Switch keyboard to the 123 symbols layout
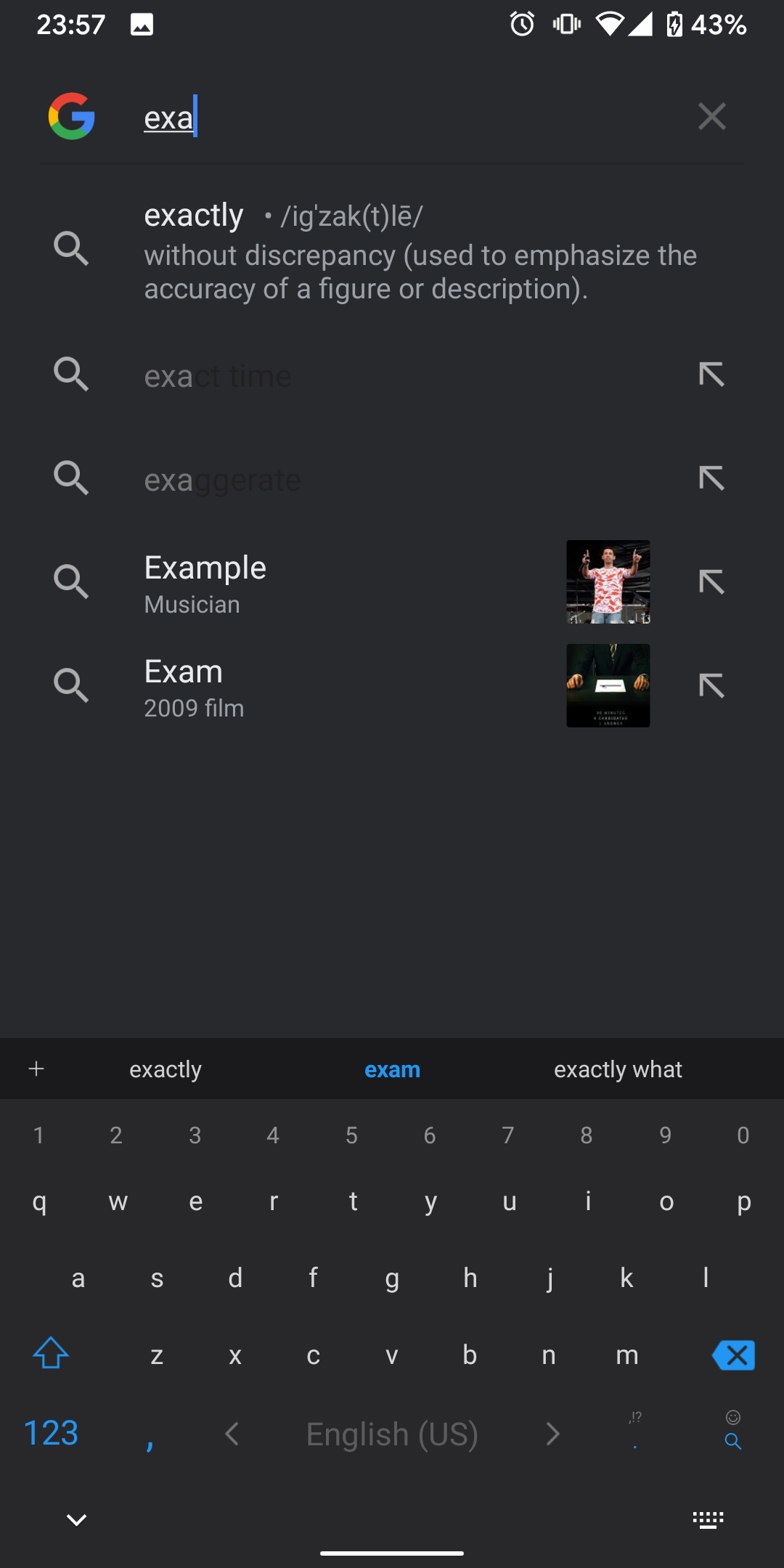 [x=51, y=1433]
